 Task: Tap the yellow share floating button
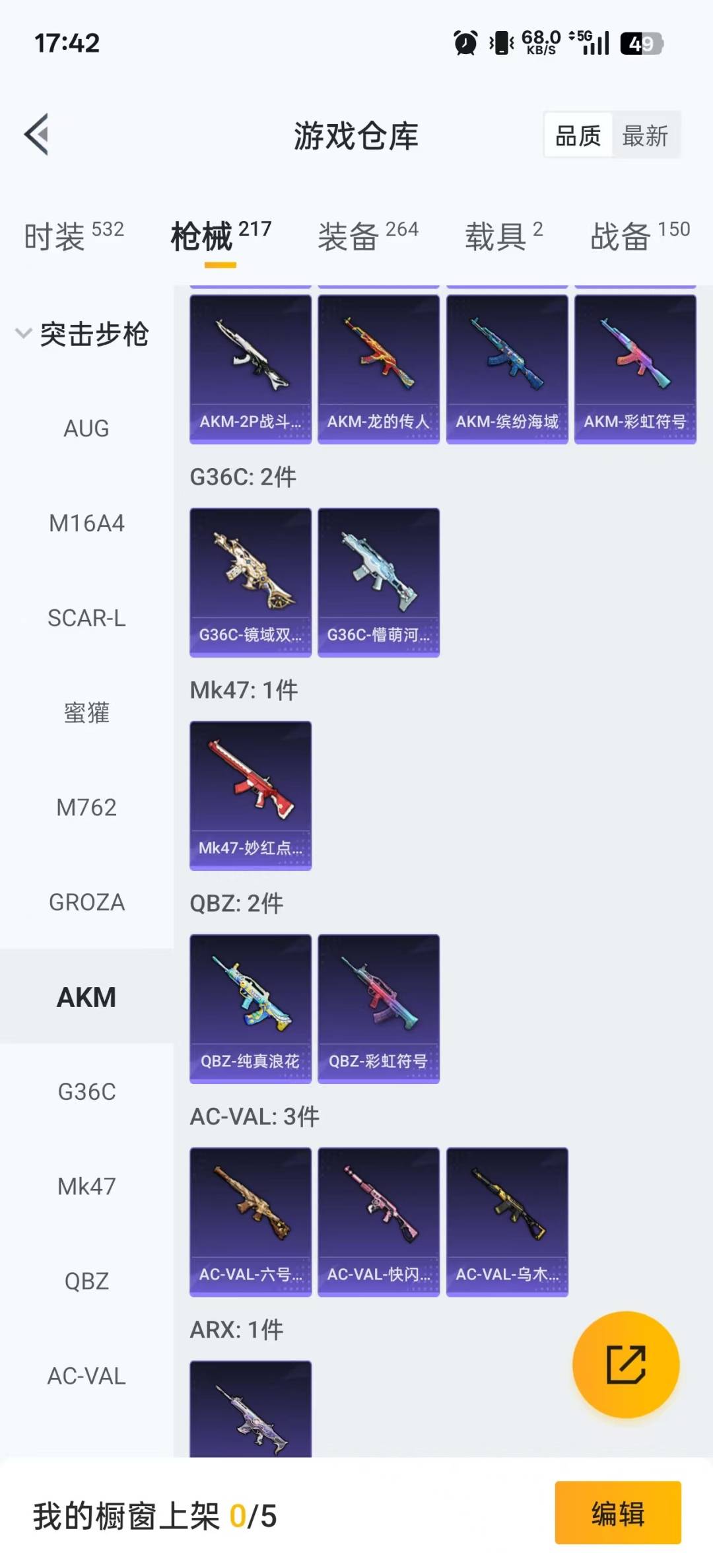(x=625, y=1364)
